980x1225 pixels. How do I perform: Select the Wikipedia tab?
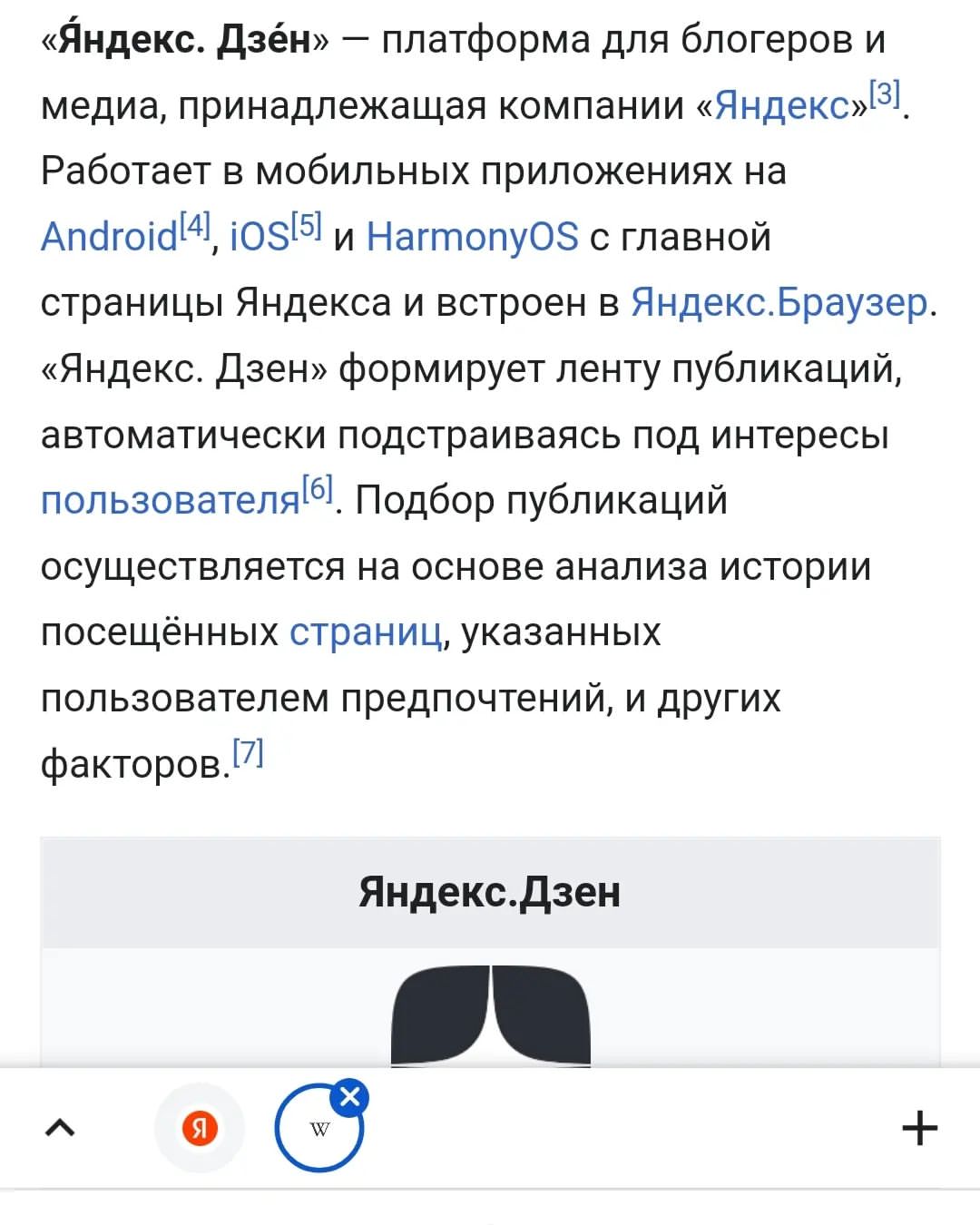[318, 1129]
